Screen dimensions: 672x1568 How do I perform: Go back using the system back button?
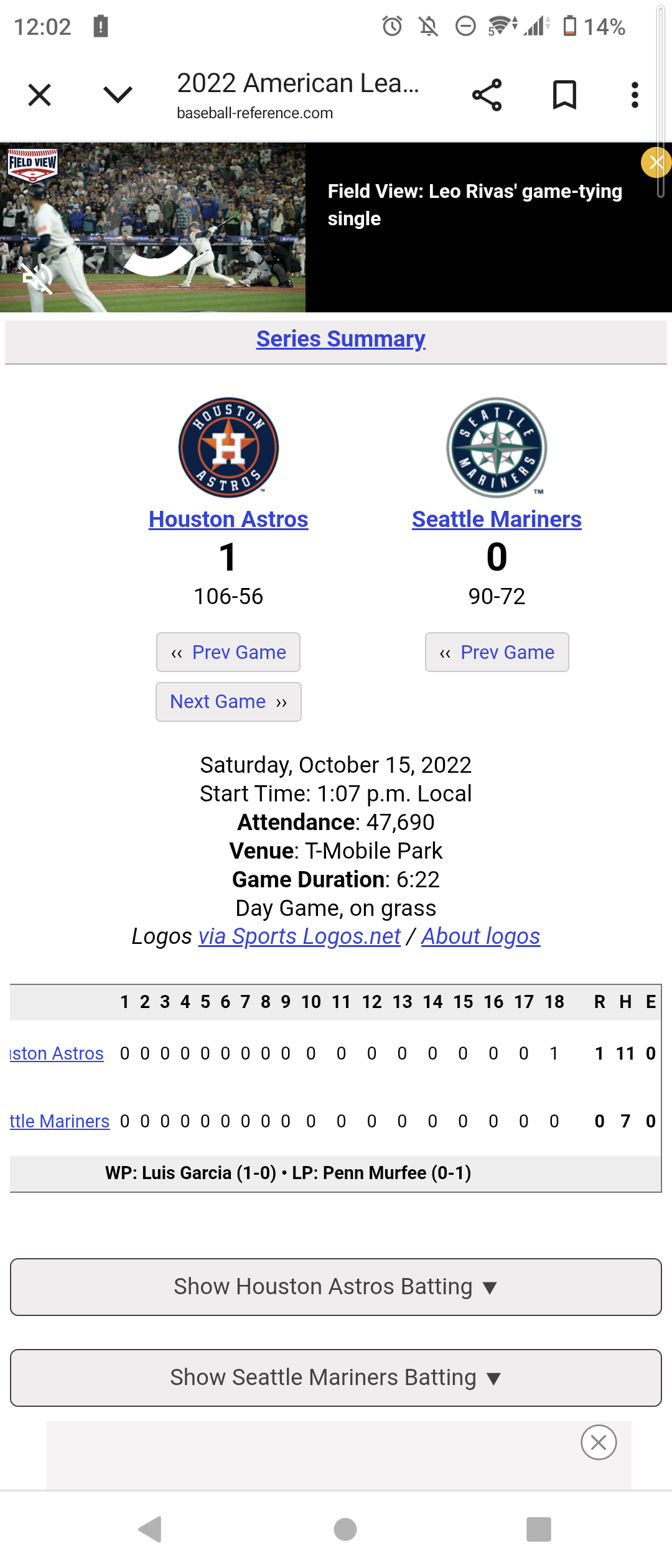(x=150, y=1529)
